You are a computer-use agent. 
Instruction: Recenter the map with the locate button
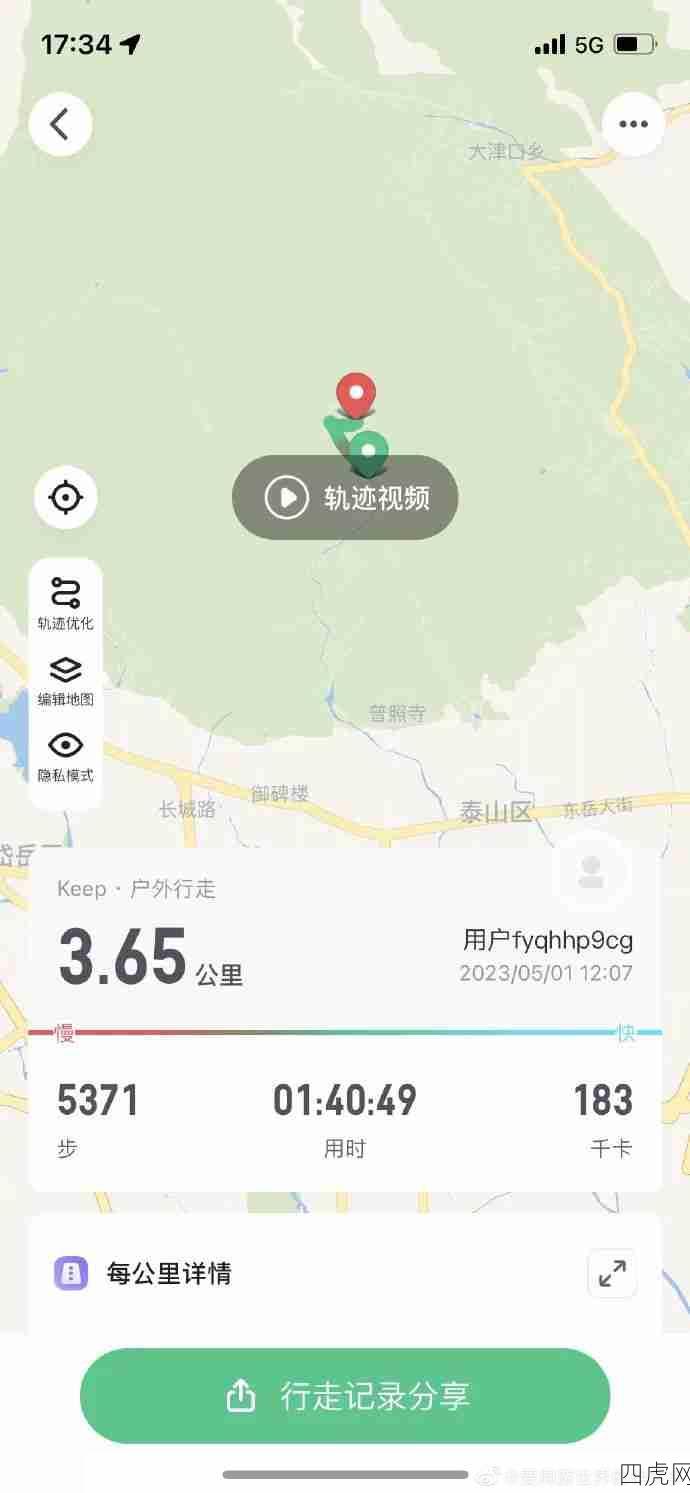click(x=66, y=497)
